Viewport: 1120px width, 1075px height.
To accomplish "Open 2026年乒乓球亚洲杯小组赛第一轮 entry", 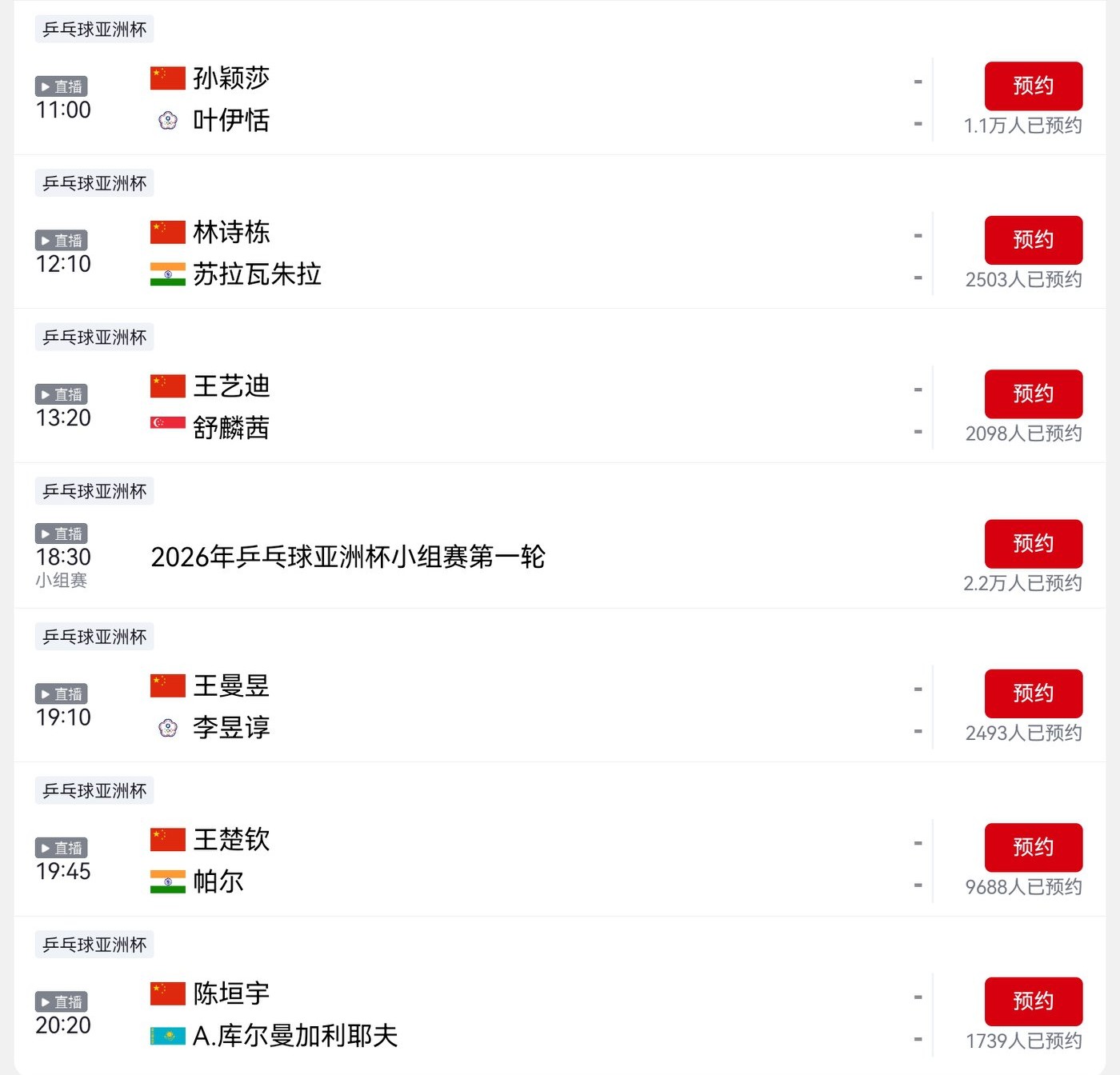I will click(x=349, y=557).
